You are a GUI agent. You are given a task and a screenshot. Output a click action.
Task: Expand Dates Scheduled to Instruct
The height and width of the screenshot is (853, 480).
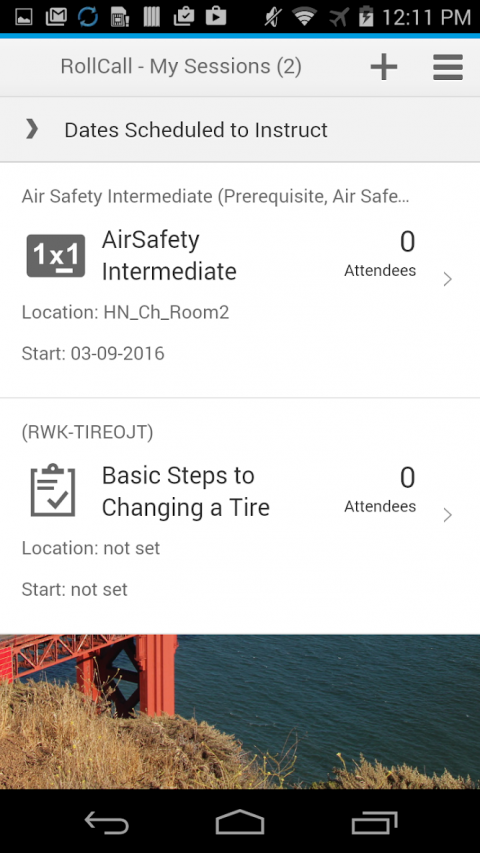[x=240, y=130]
